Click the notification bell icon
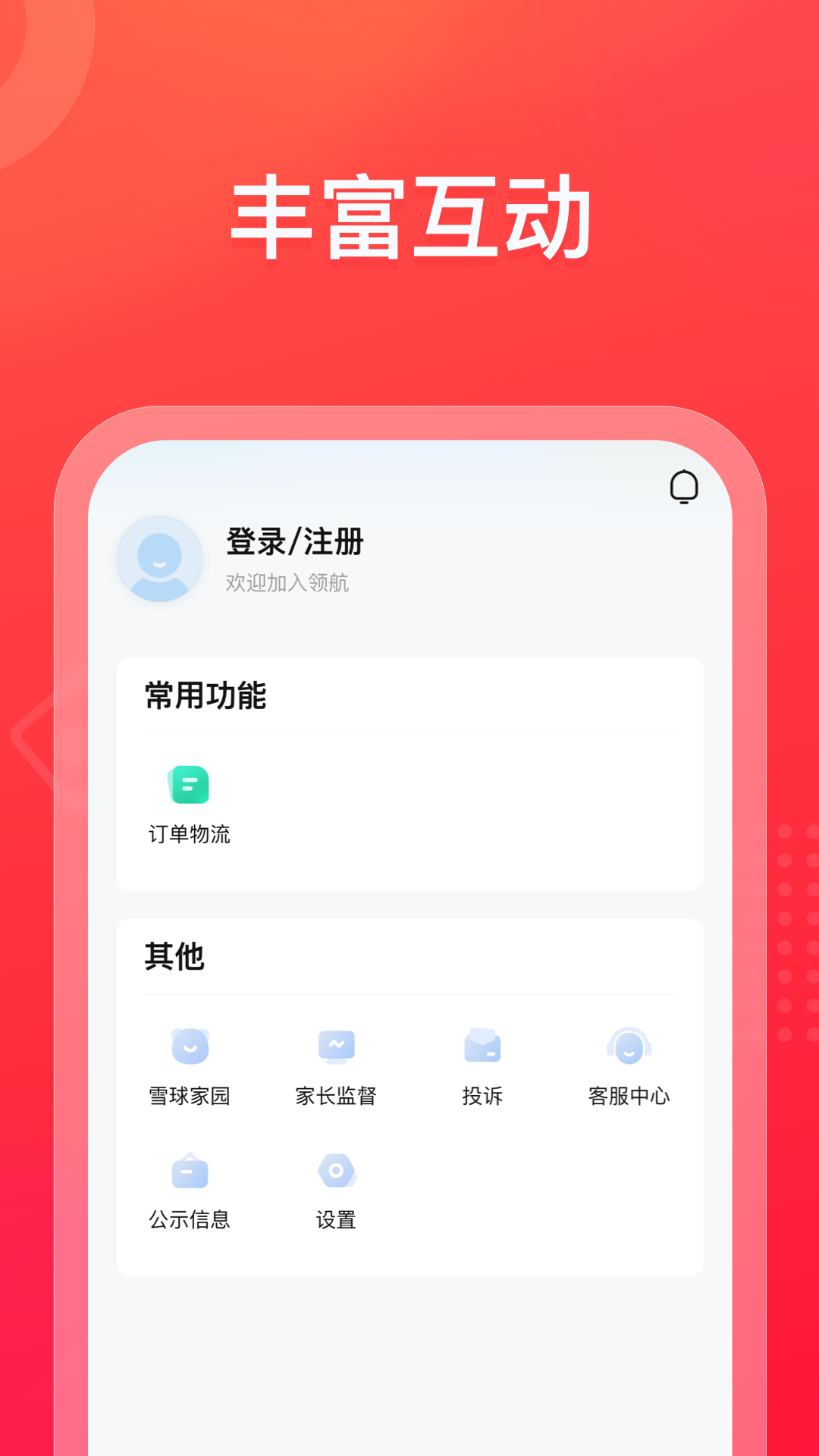This screenshot has width=819, height=1456. point(685,488)
